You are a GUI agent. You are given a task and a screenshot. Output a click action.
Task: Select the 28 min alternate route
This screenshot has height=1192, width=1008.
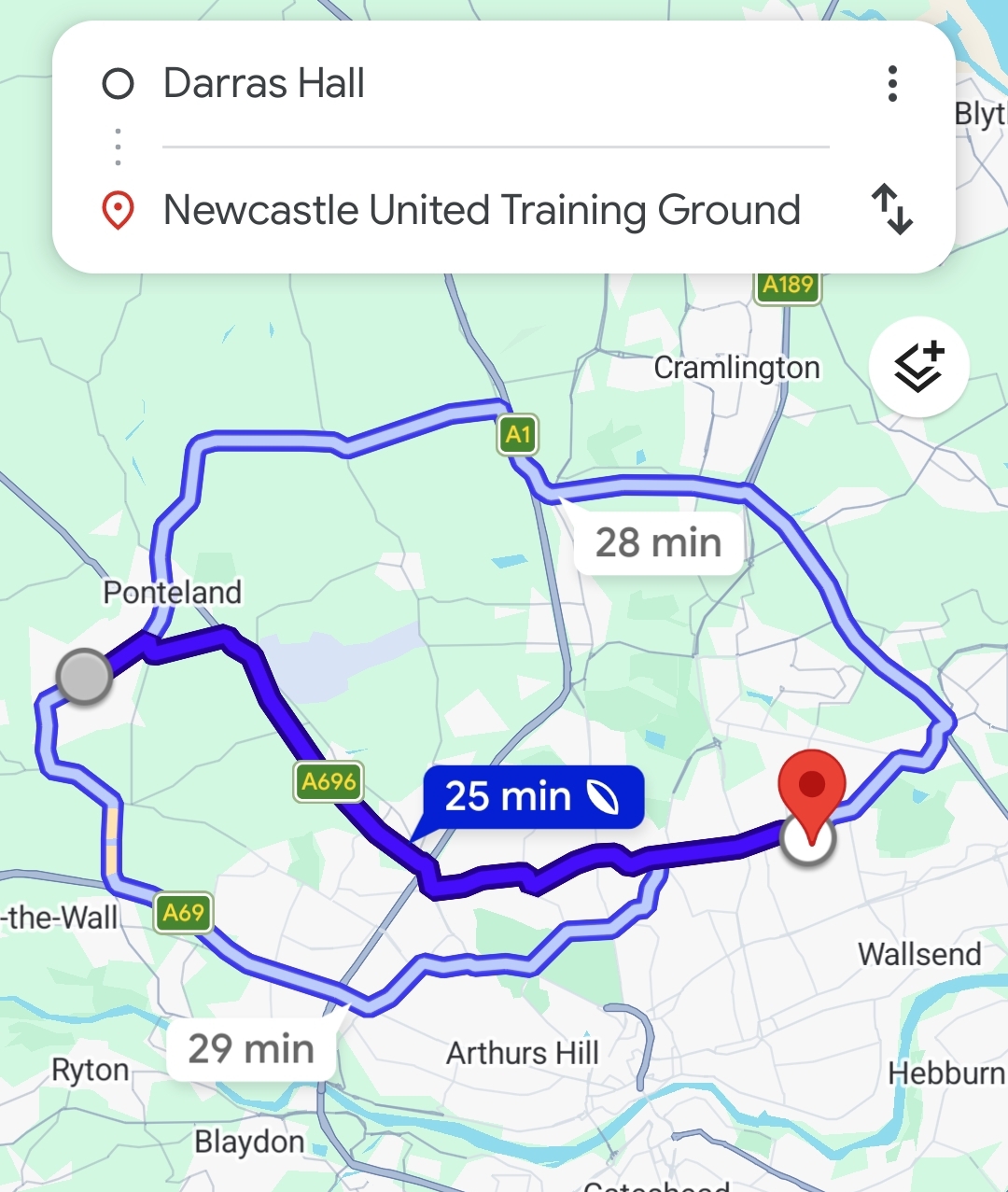pos(658,542)
